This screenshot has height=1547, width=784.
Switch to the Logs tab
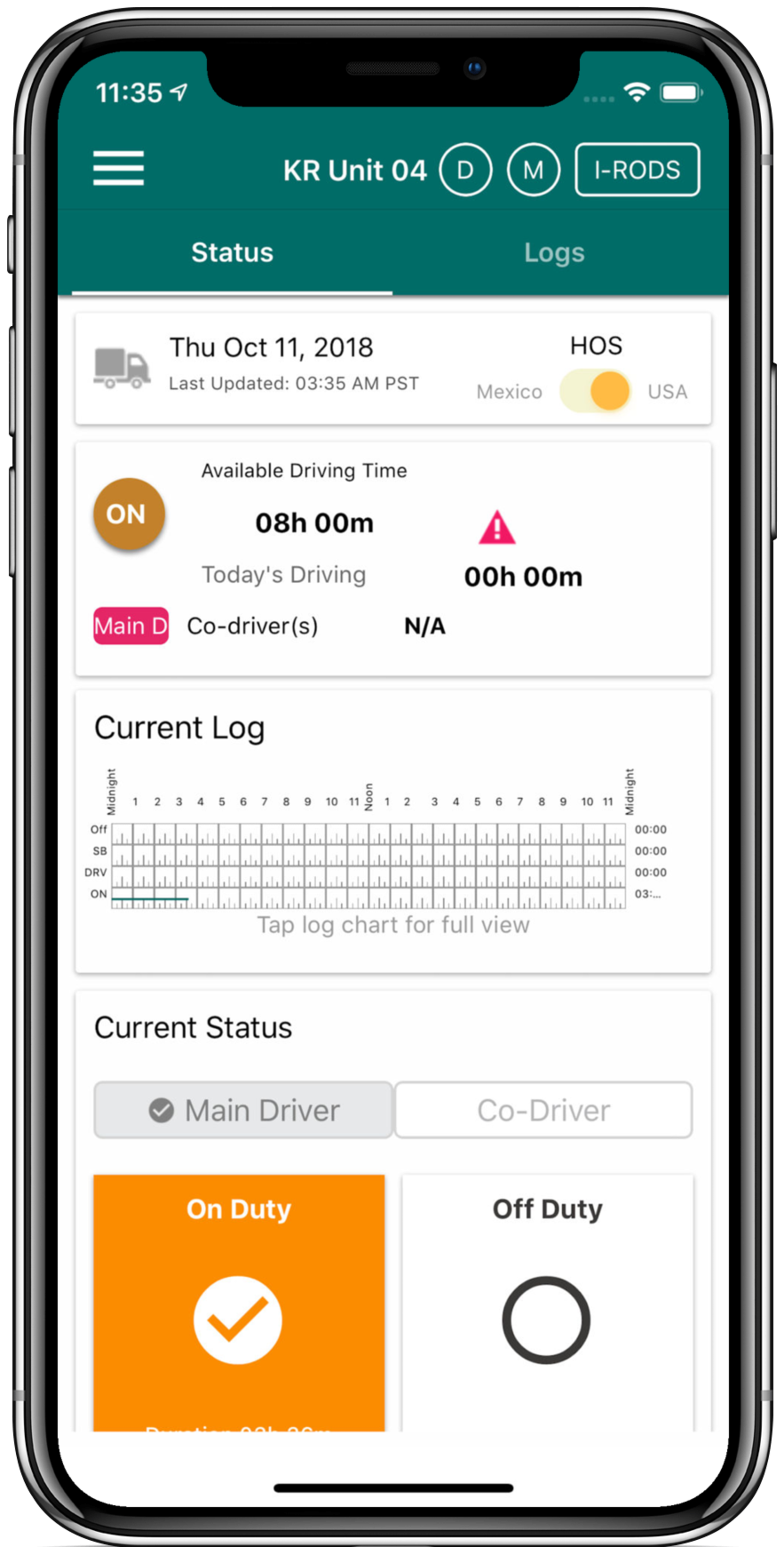point(554,253)
